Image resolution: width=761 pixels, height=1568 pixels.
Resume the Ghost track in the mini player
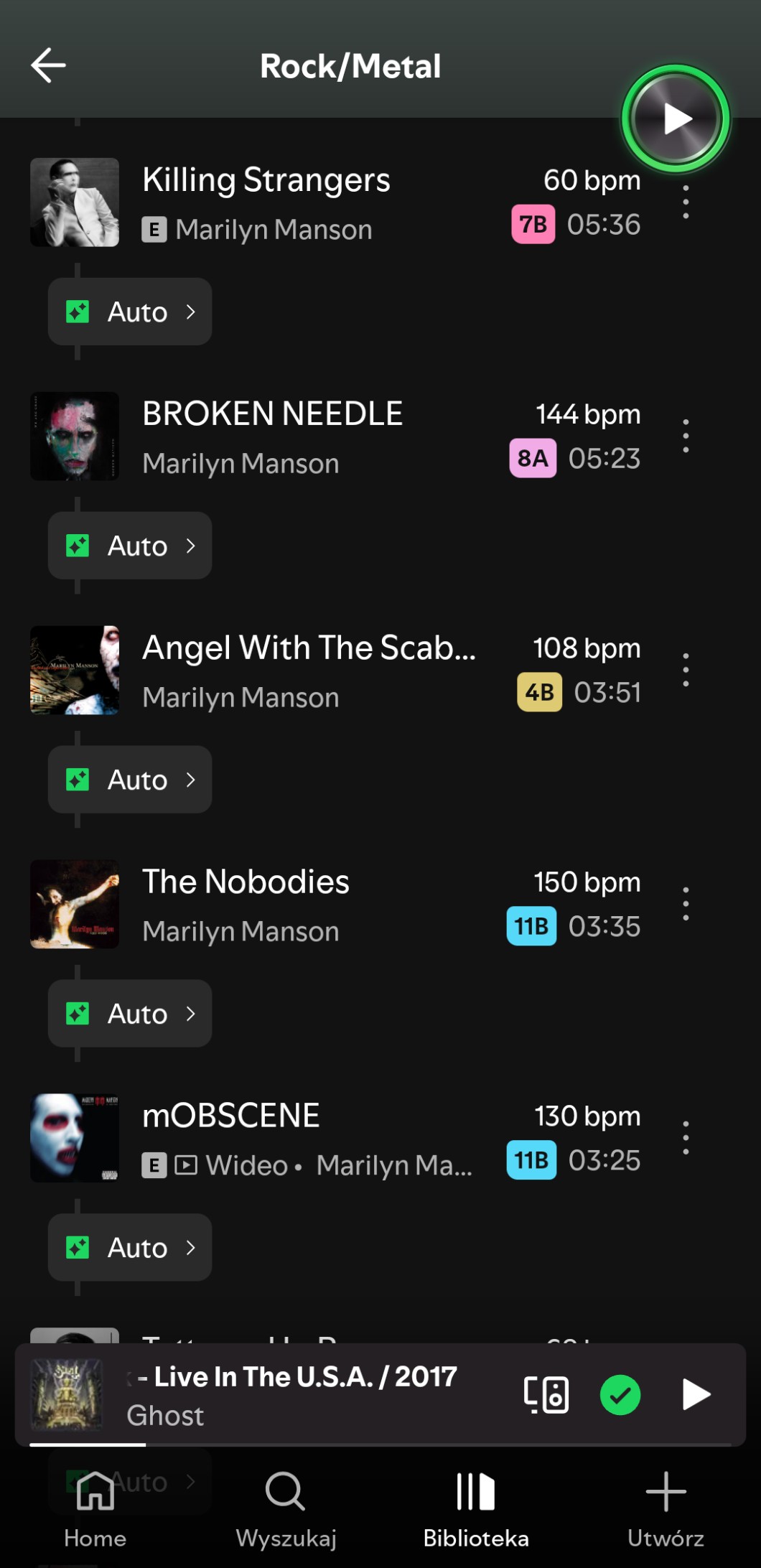click(x=696, y=1395)
